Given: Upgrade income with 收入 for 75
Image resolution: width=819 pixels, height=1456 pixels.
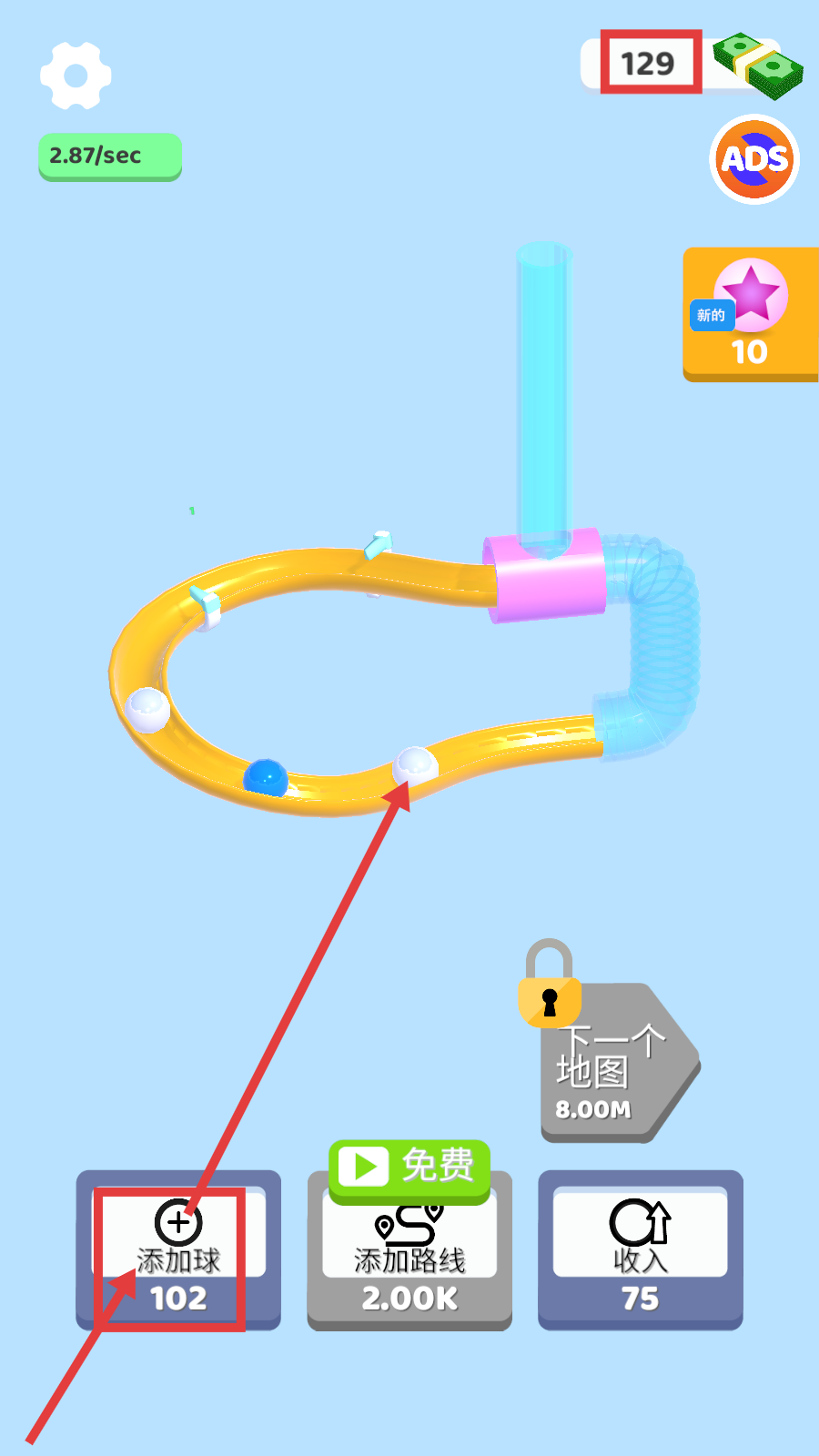Looking at the screenshot, I should [x=640, y=1251].
